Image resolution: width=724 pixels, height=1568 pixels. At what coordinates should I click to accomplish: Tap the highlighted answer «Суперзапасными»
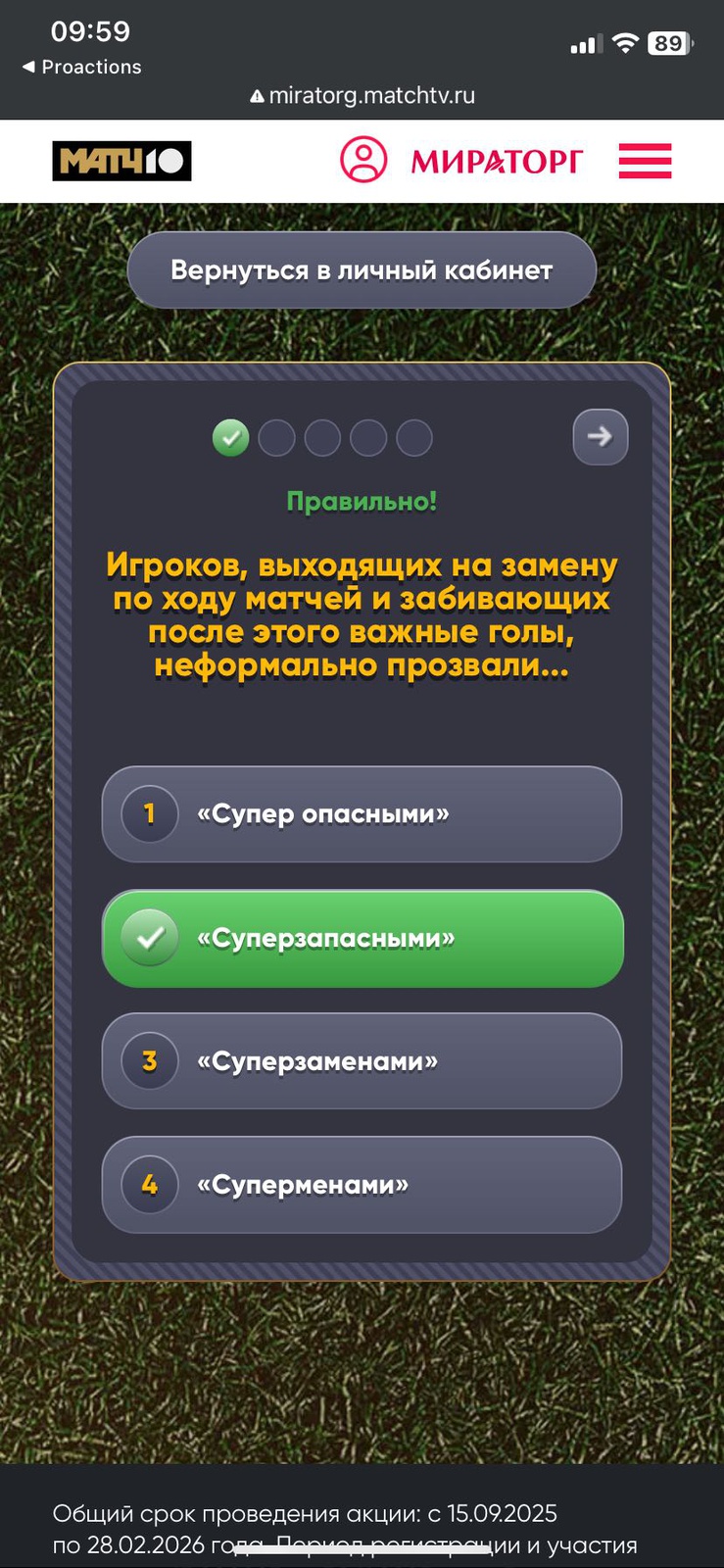click(x=362, y=939)
